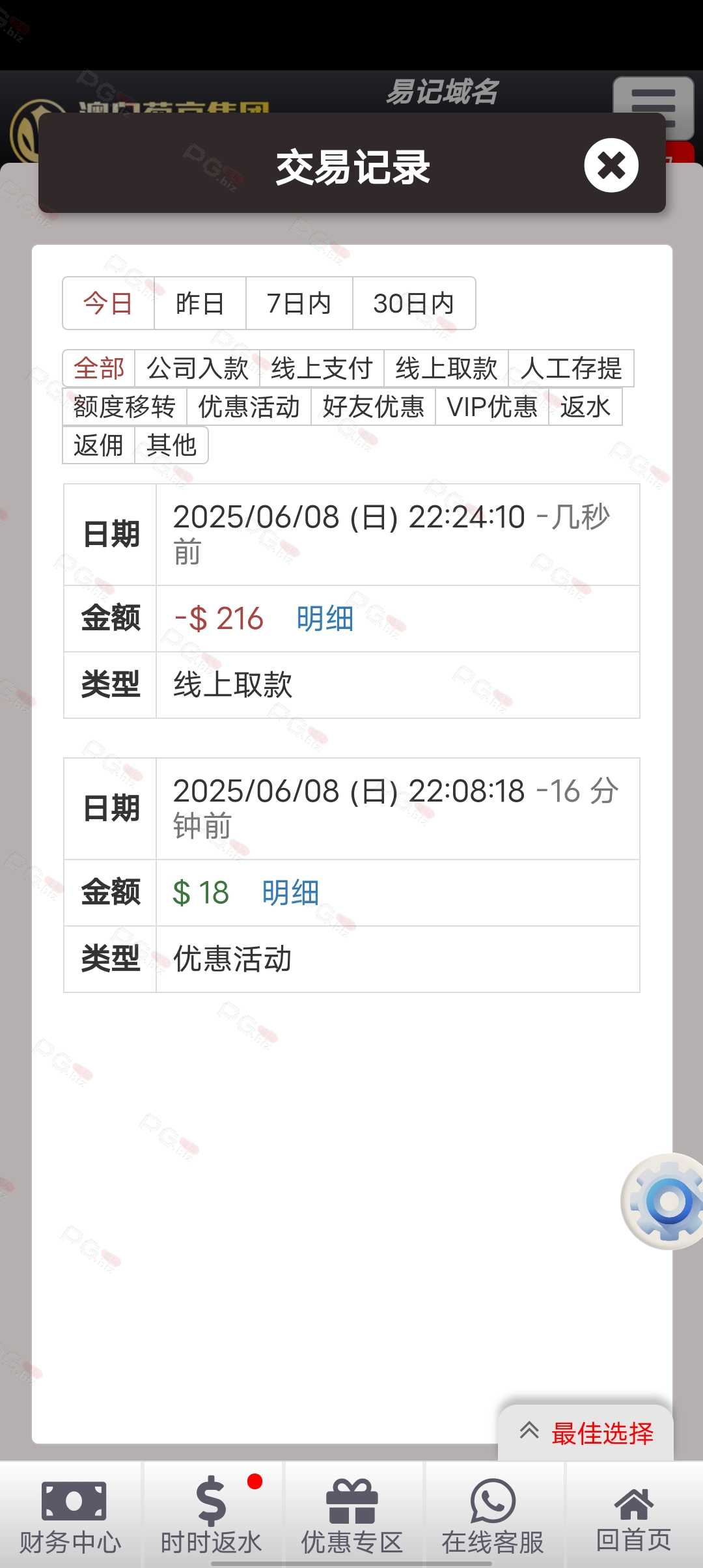View 明细 for the -$216 withdrawal
Image resolution: width=703 pixels, height=1568 pixels.
pyautogui.click(x=325, y=619)
